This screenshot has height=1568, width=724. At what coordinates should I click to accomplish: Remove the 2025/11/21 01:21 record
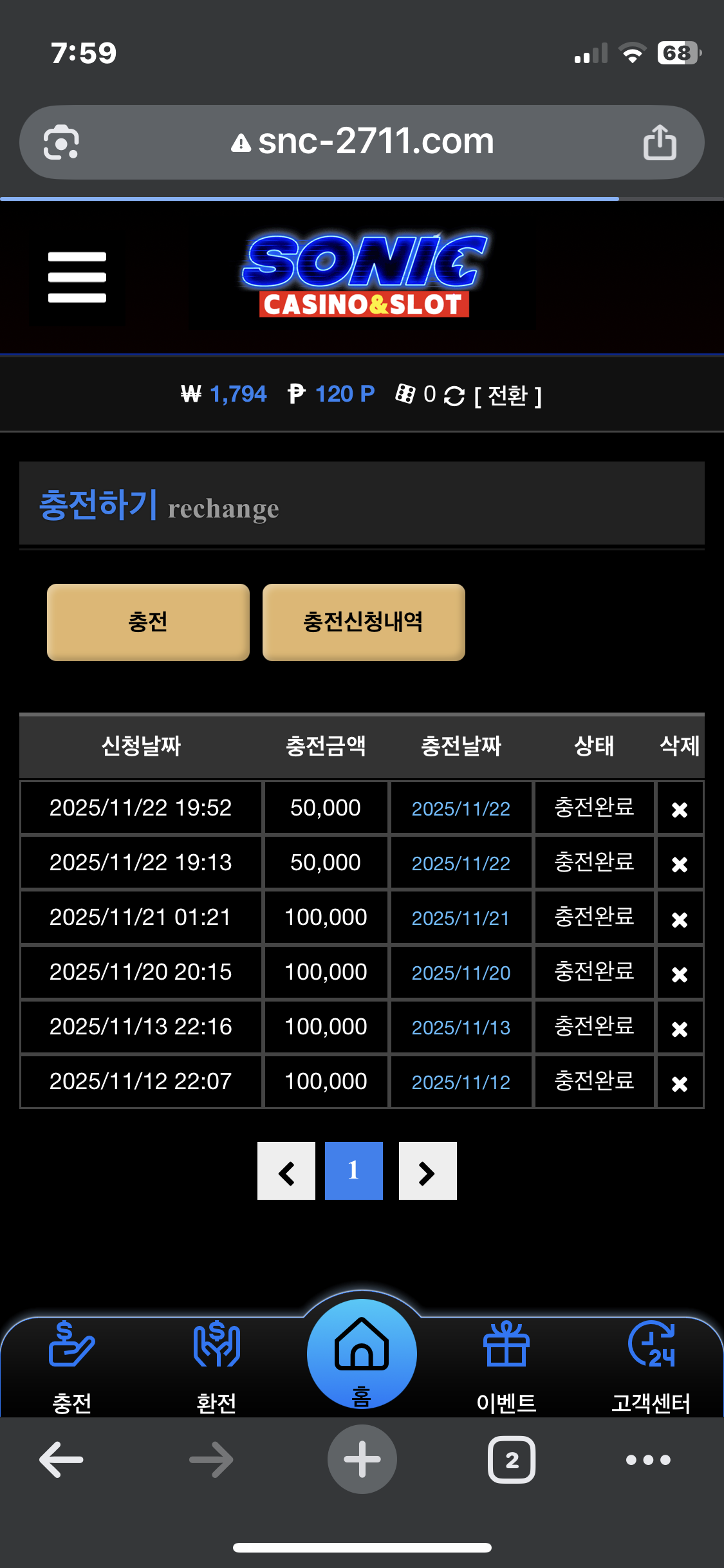(680, 919)
